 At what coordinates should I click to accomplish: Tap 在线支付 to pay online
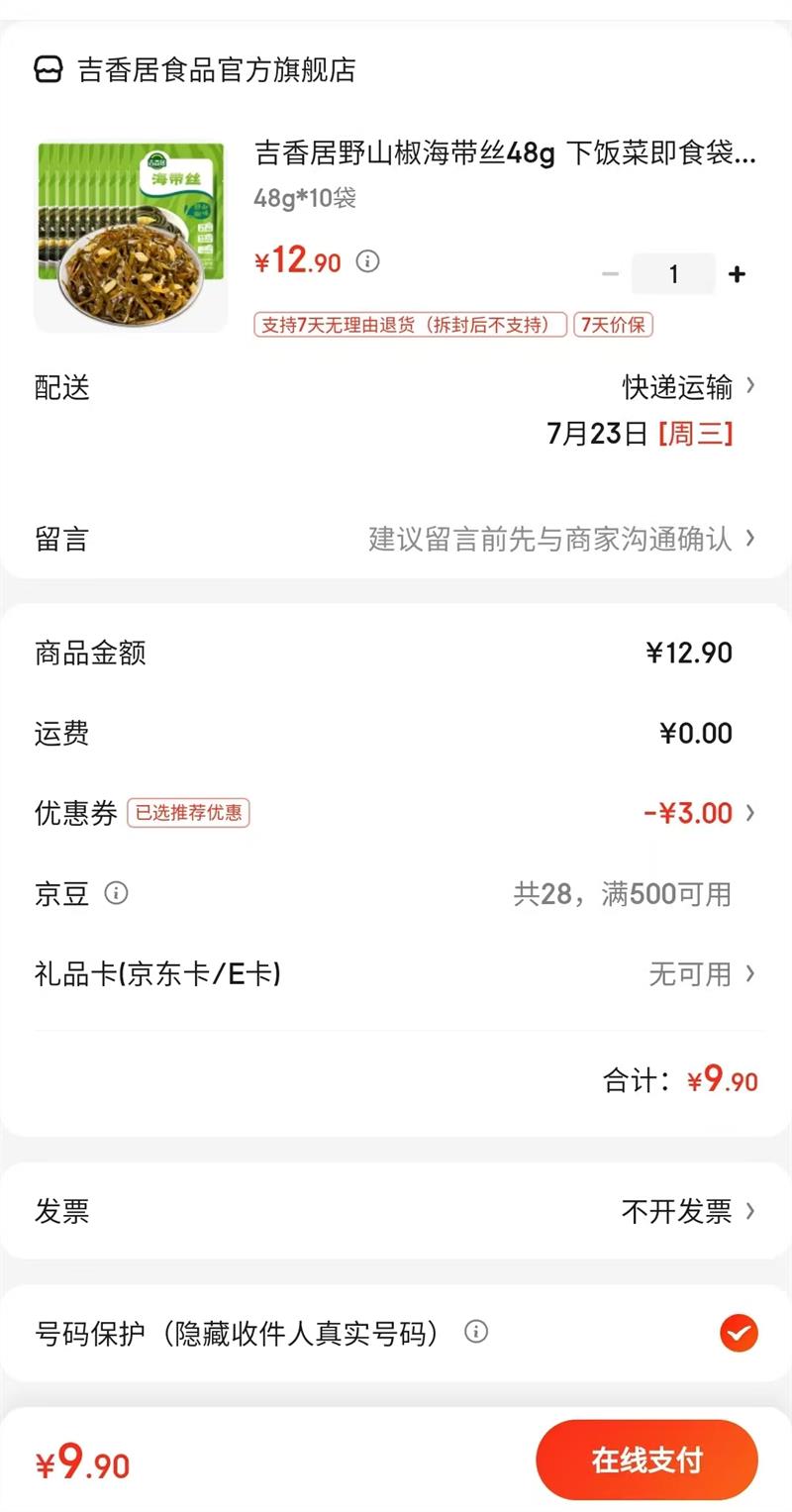(x=646, y=1460)
